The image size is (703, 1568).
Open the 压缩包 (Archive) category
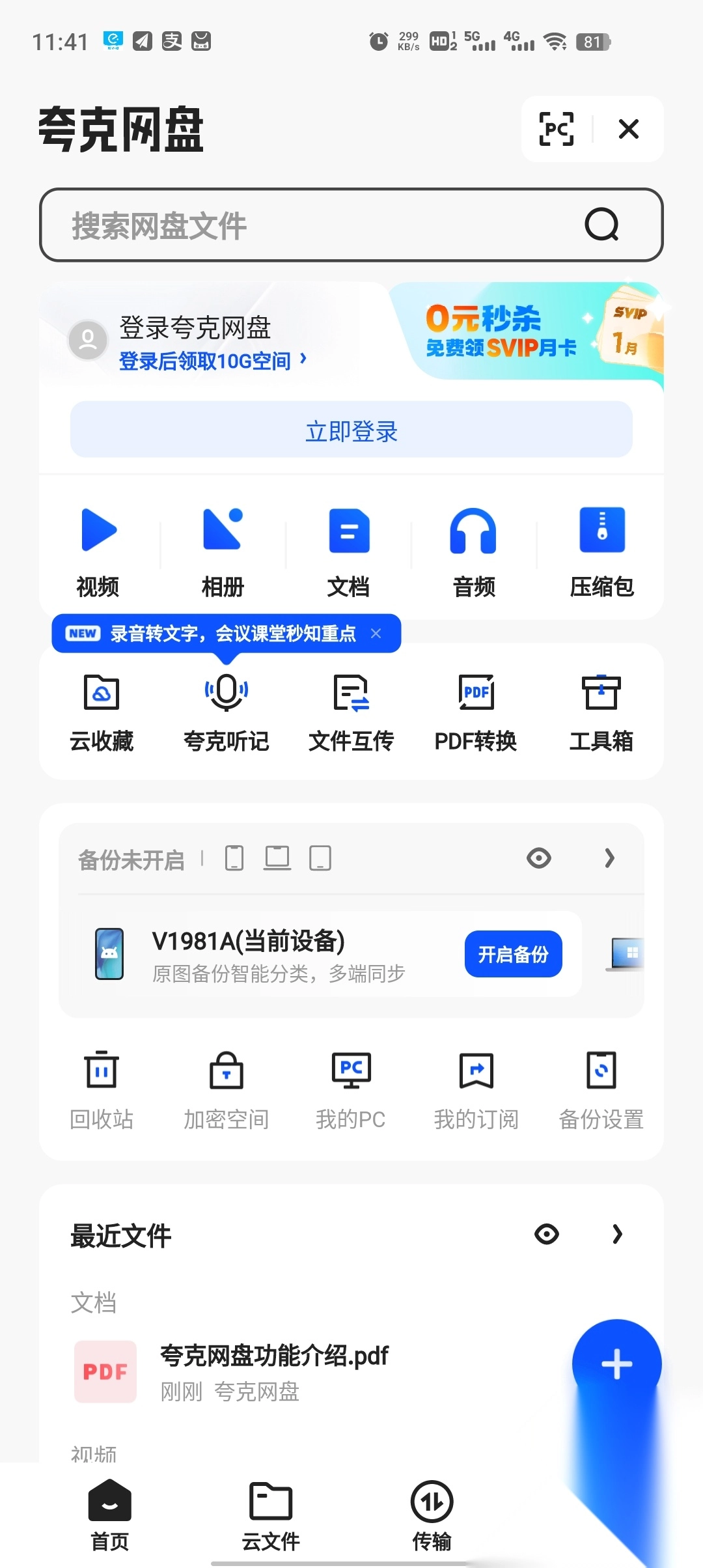(x=600, y=550)
